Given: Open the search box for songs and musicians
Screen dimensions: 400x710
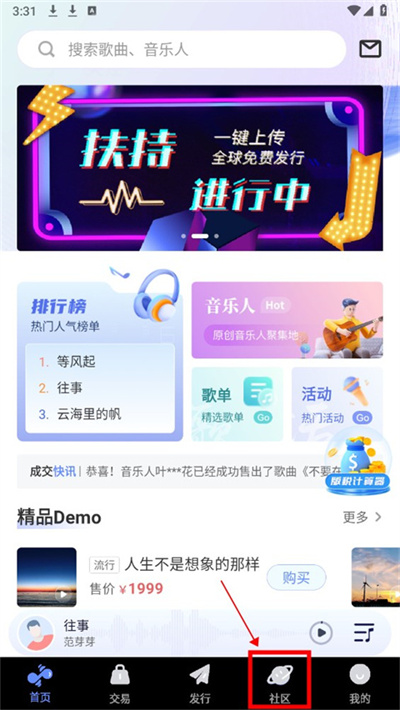Looking at the screenshot, I should [x=182, y=49].
